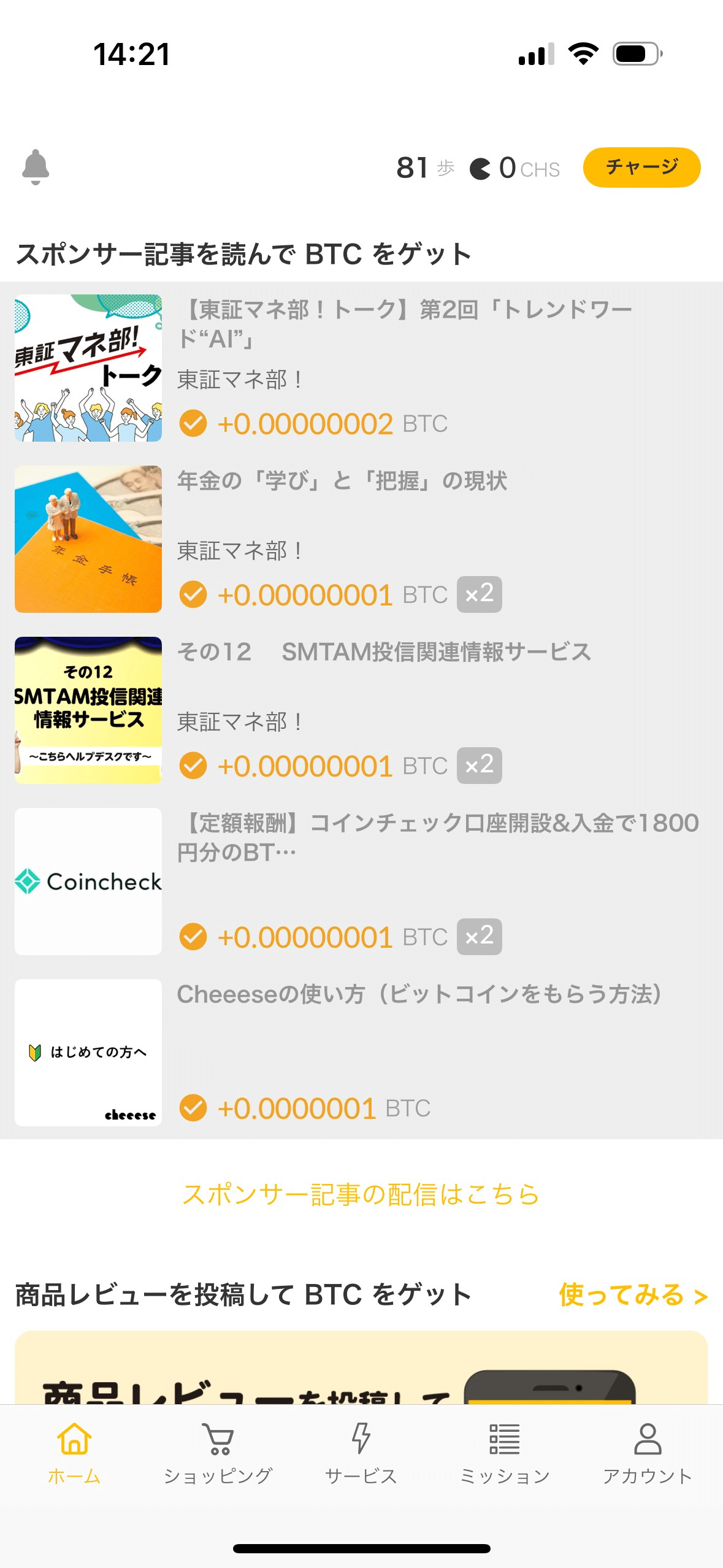Tap the completed checkmark on the 東証マネ部！トーク article

pos(195,423)
